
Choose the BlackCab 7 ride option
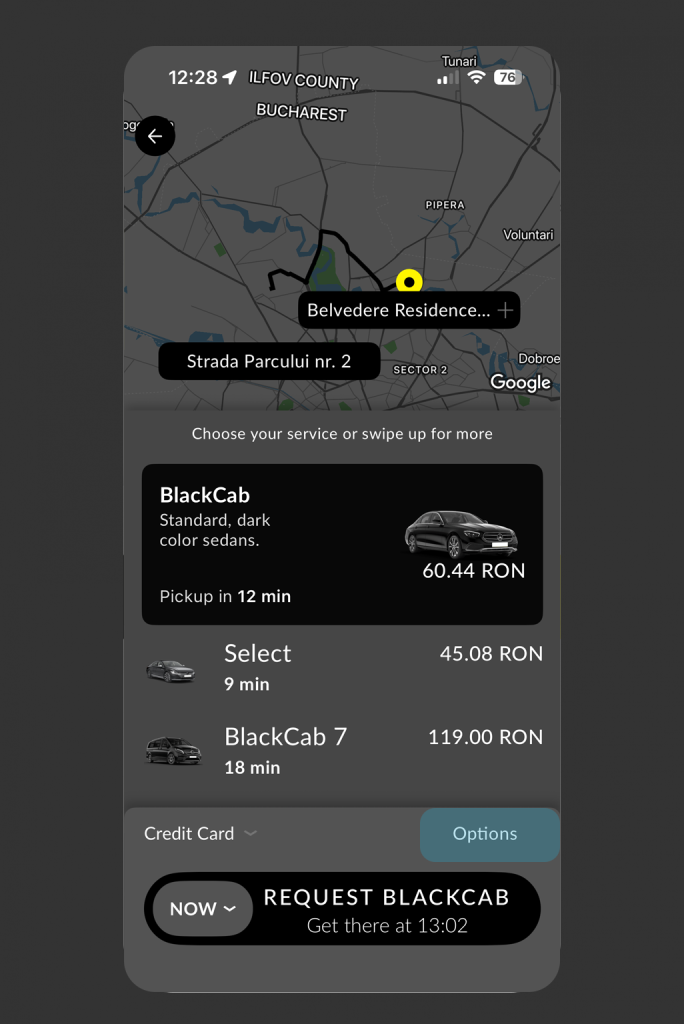point(342,750)
